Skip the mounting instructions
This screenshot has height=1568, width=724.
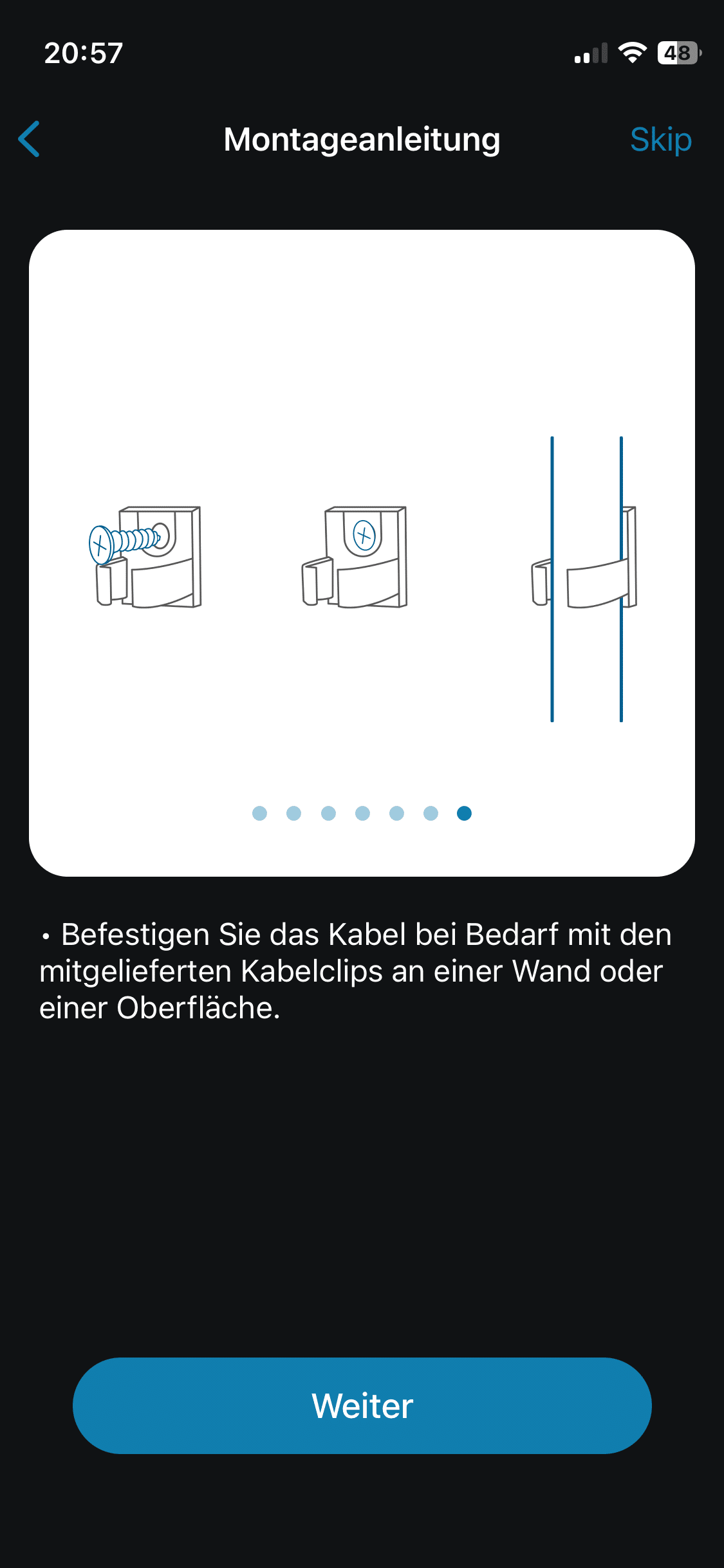point(660,140)
